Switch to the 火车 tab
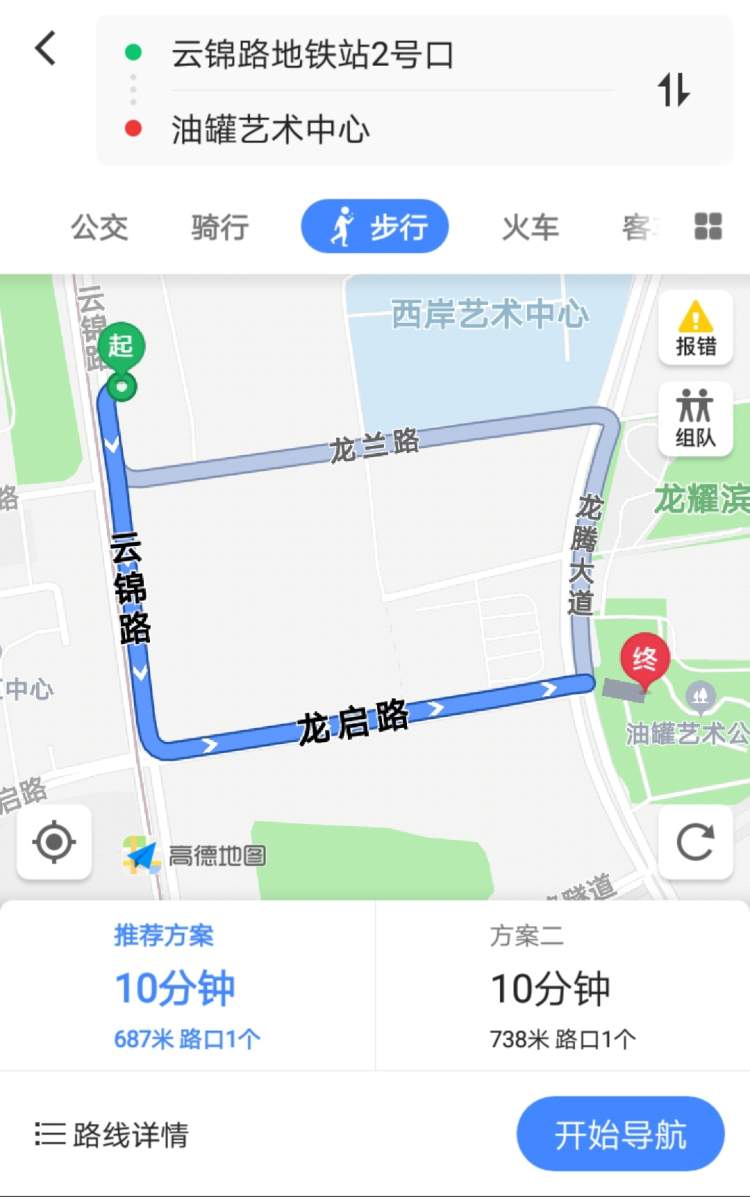 [530, 228]
